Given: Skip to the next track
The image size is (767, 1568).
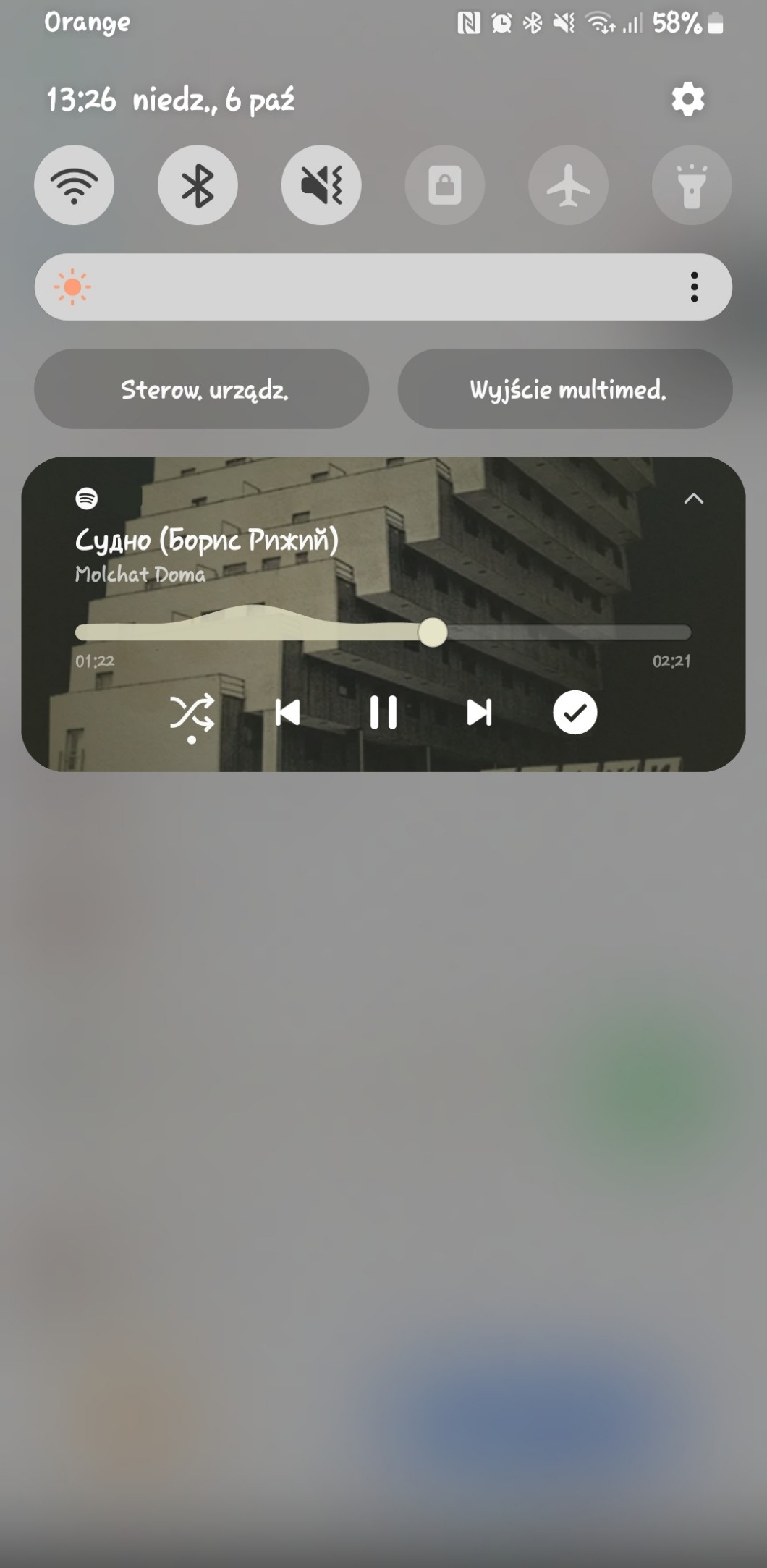Looking at the screenshot, I should tap(479, 713).
